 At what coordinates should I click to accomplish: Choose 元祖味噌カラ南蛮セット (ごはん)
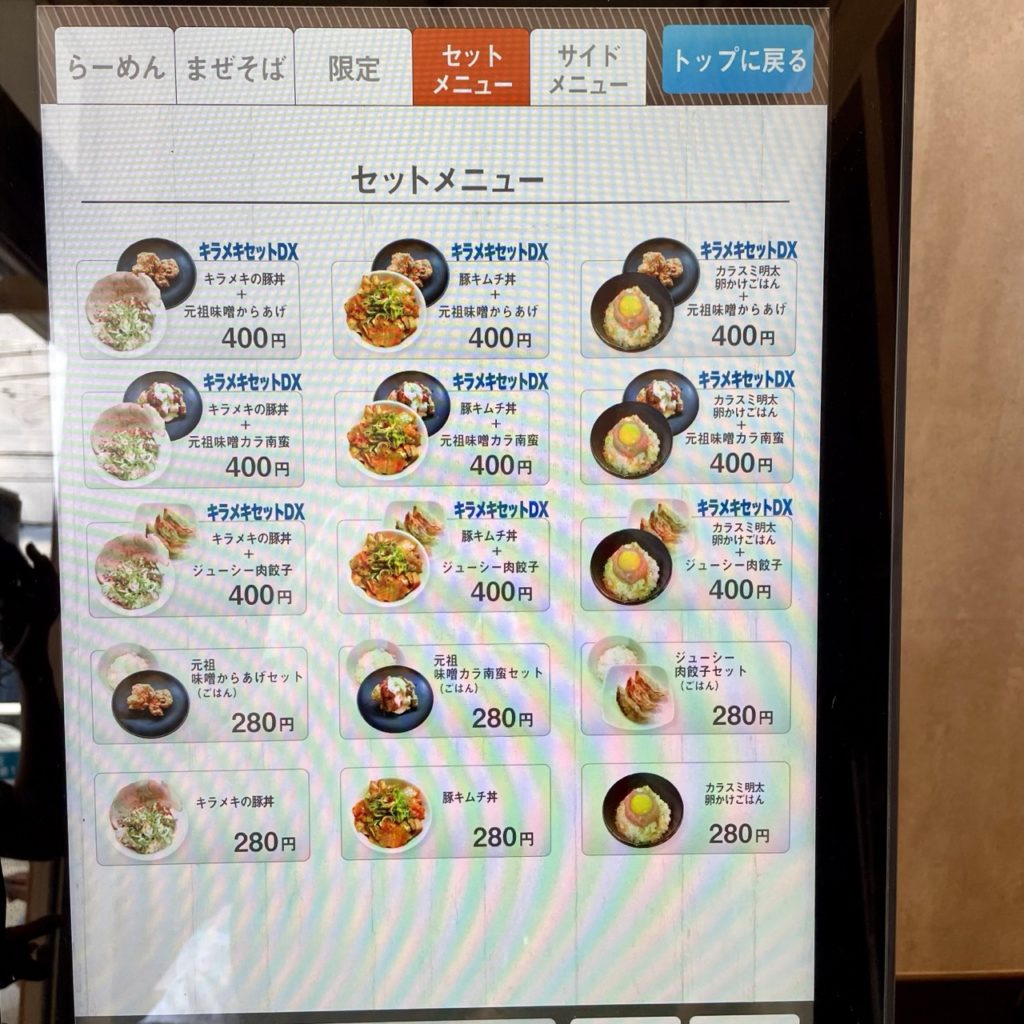point(445,690)
